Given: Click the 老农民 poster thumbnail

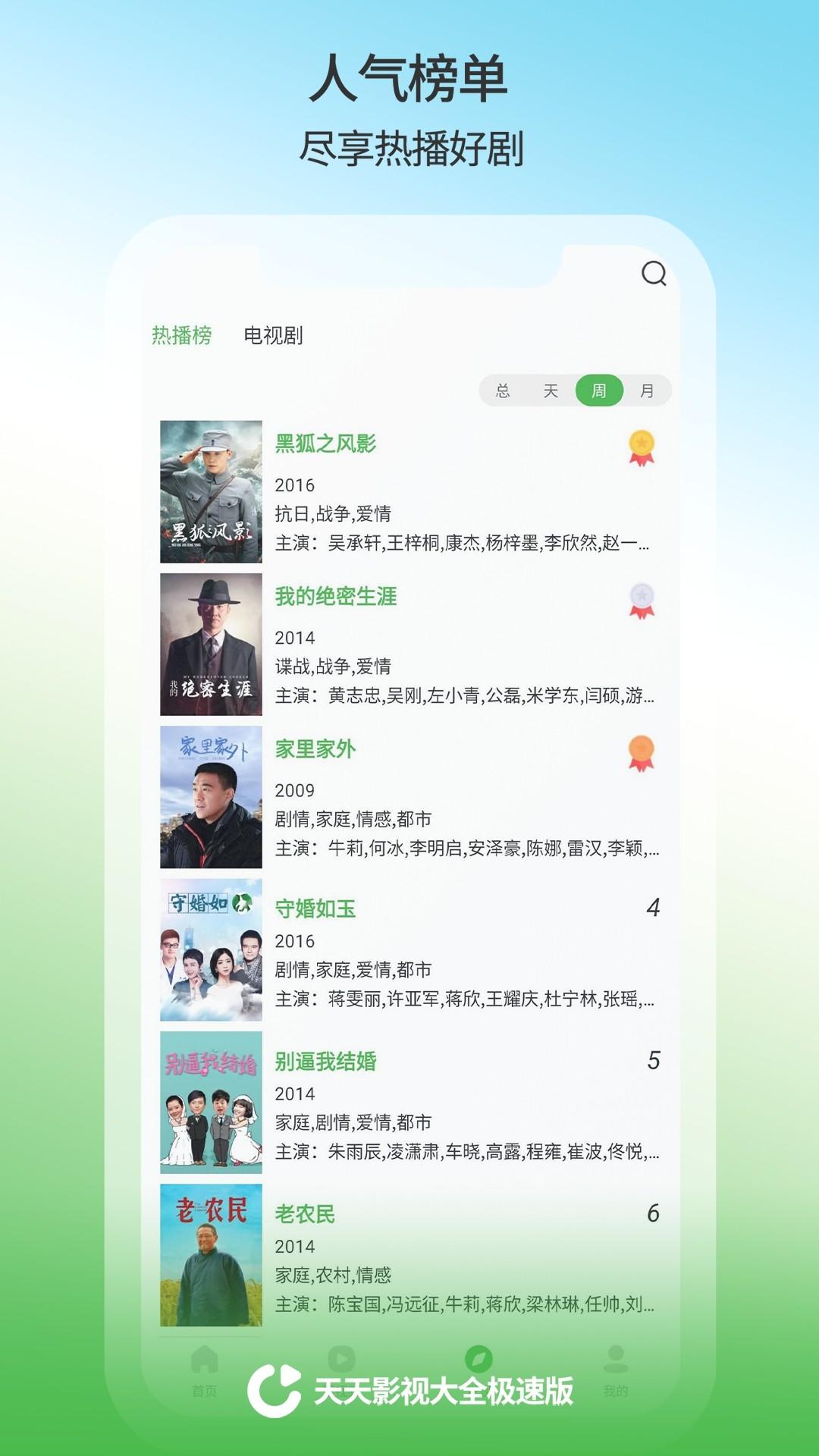Looking at the screenshot, I should point(211,1251).
